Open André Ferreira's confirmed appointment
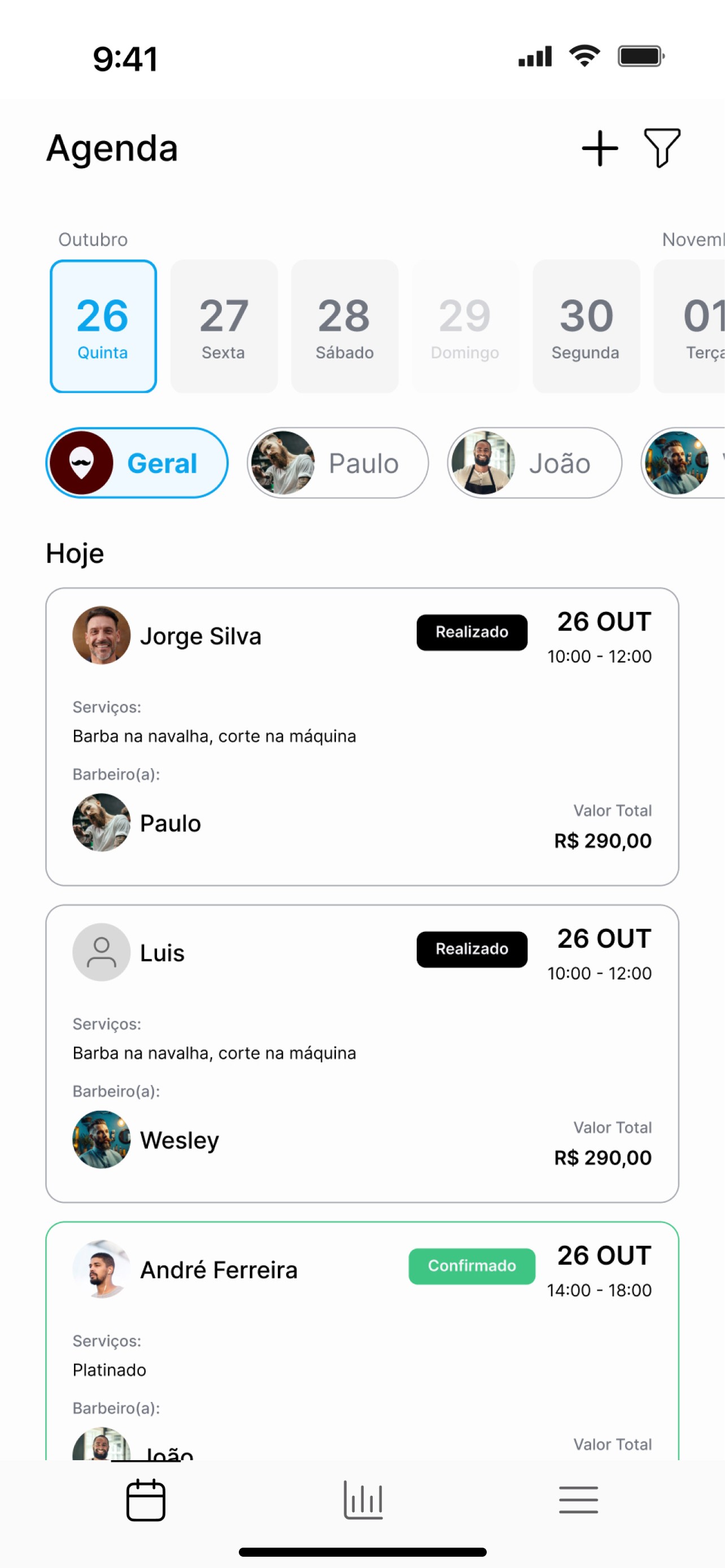725x1568 pixels. 361,1339
